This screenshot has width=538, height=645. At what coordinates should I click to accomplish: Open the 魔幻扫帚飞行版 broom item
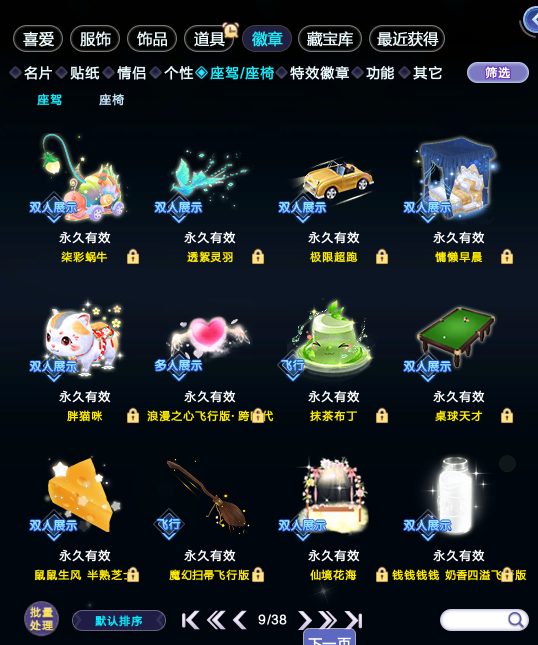click(209, 520)
